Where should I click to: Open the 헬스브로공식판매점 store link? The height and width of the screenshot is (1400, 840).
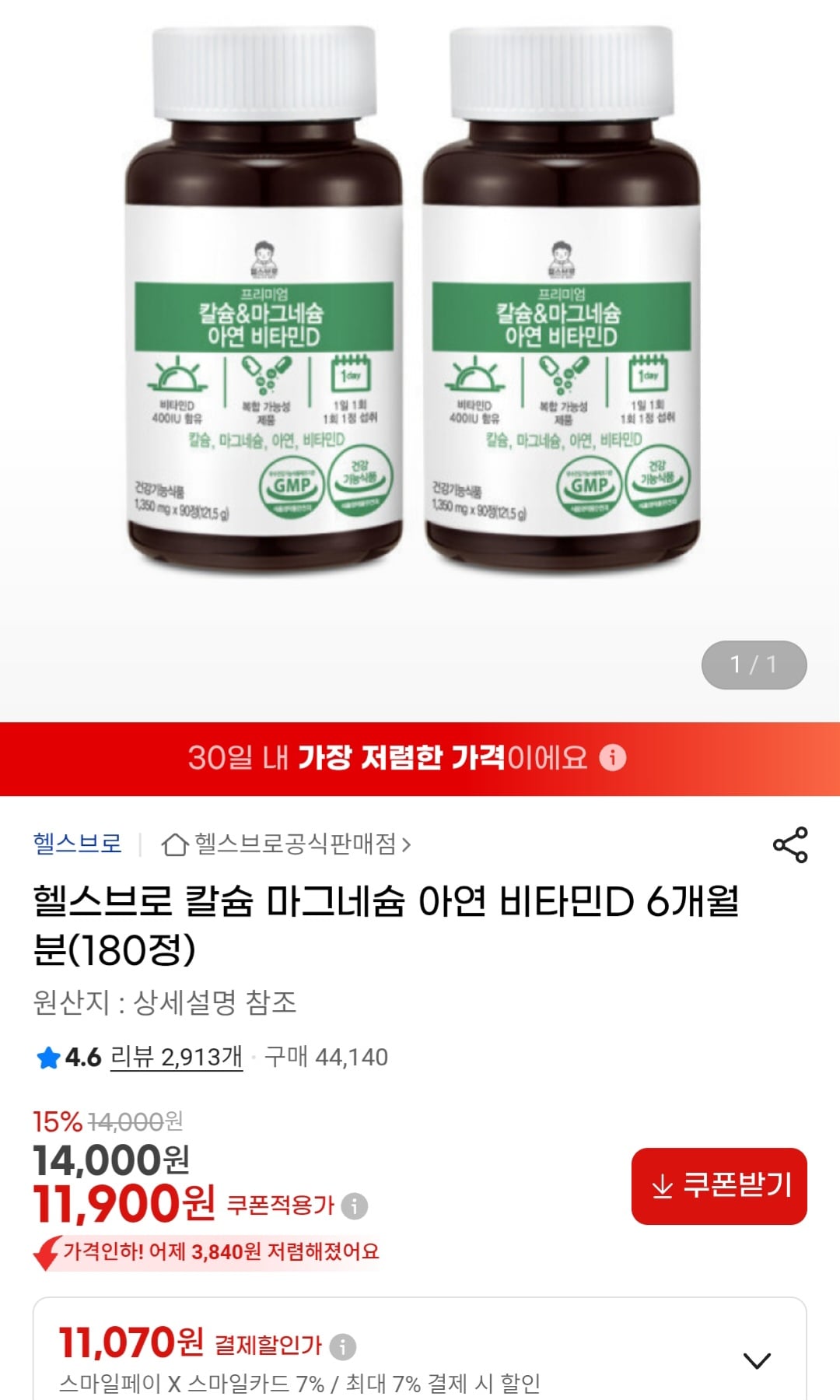click(286, 844)
